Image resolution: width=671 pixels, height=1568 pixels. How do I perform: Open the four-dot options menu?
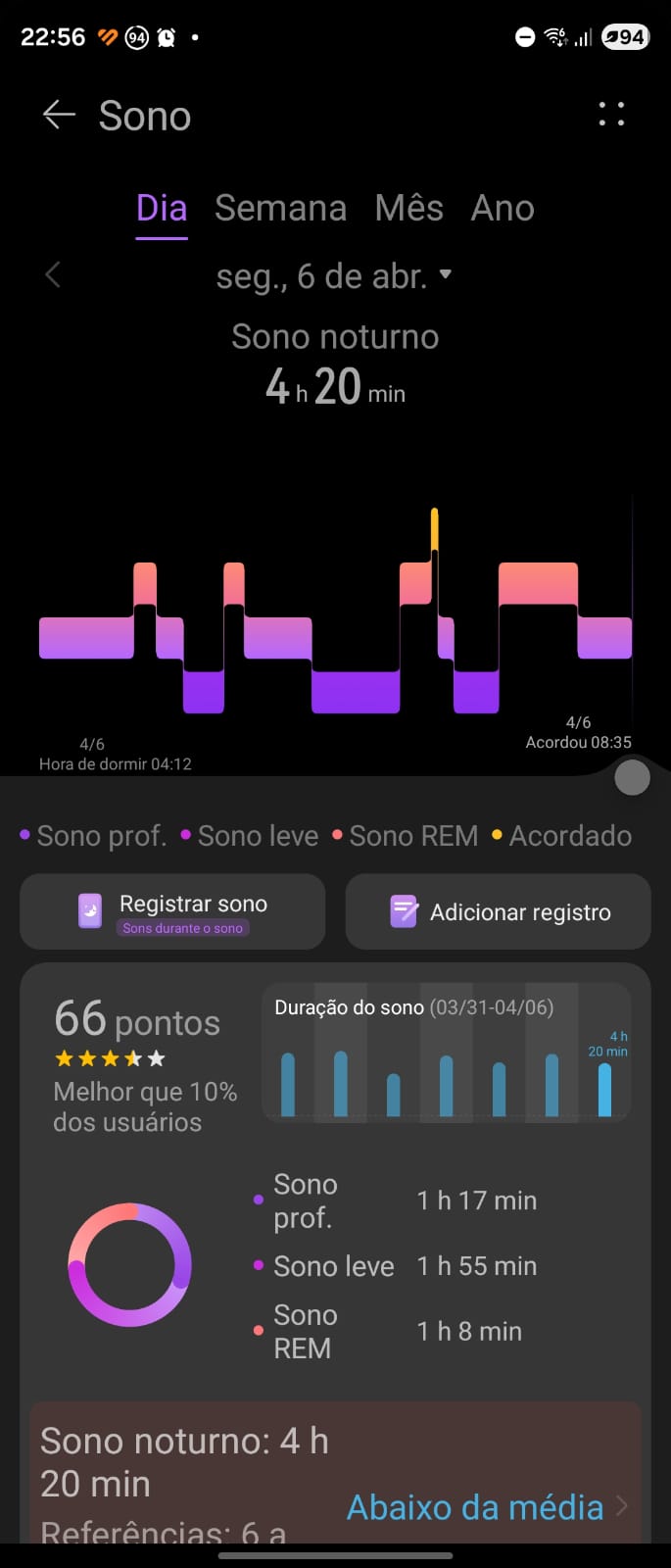pos(611,115)
